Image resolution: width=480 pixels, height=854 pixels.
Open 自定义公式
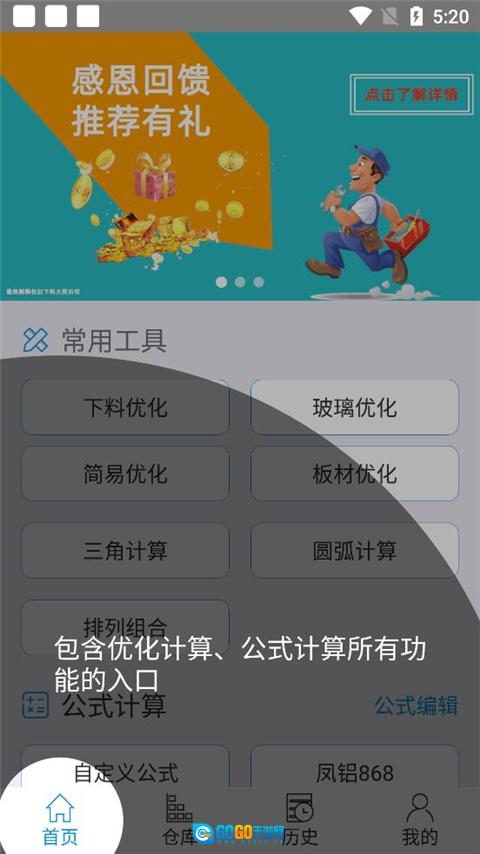[x=125, y=772]
